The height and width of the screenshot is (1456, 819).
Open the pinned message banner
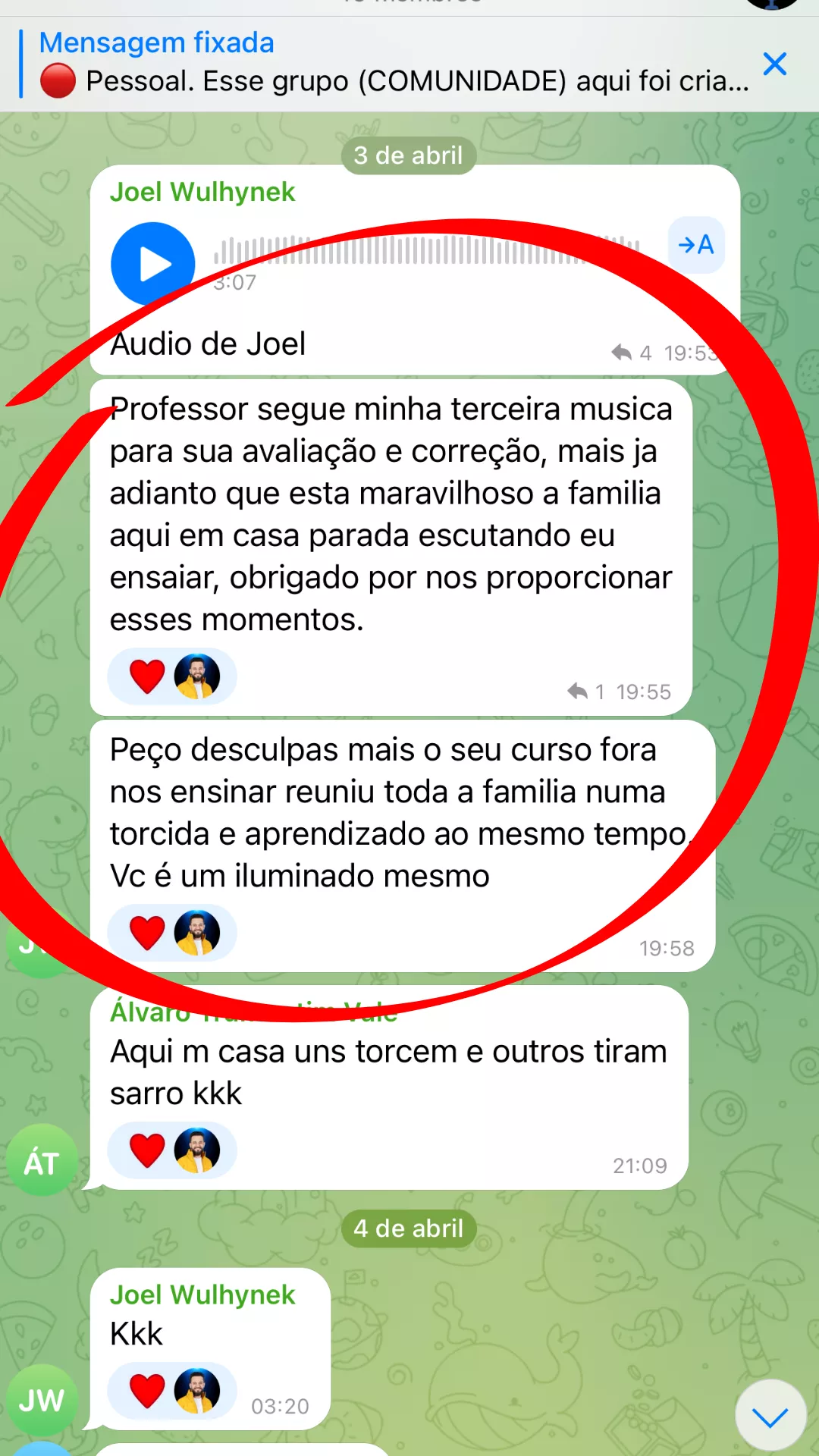(379, 64)
